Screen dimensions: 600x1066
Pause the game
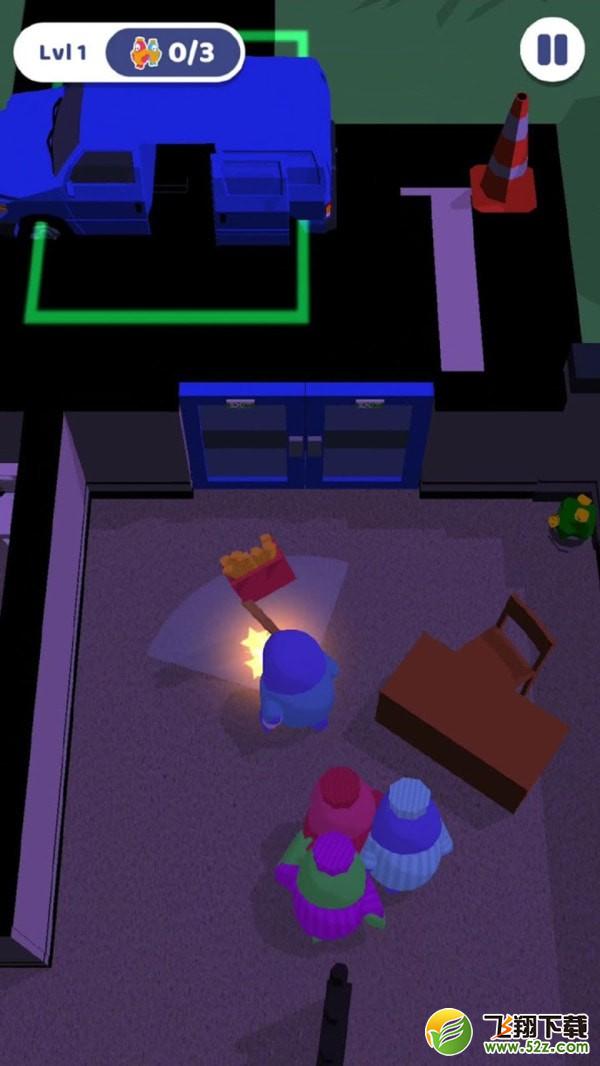[552, 50]
